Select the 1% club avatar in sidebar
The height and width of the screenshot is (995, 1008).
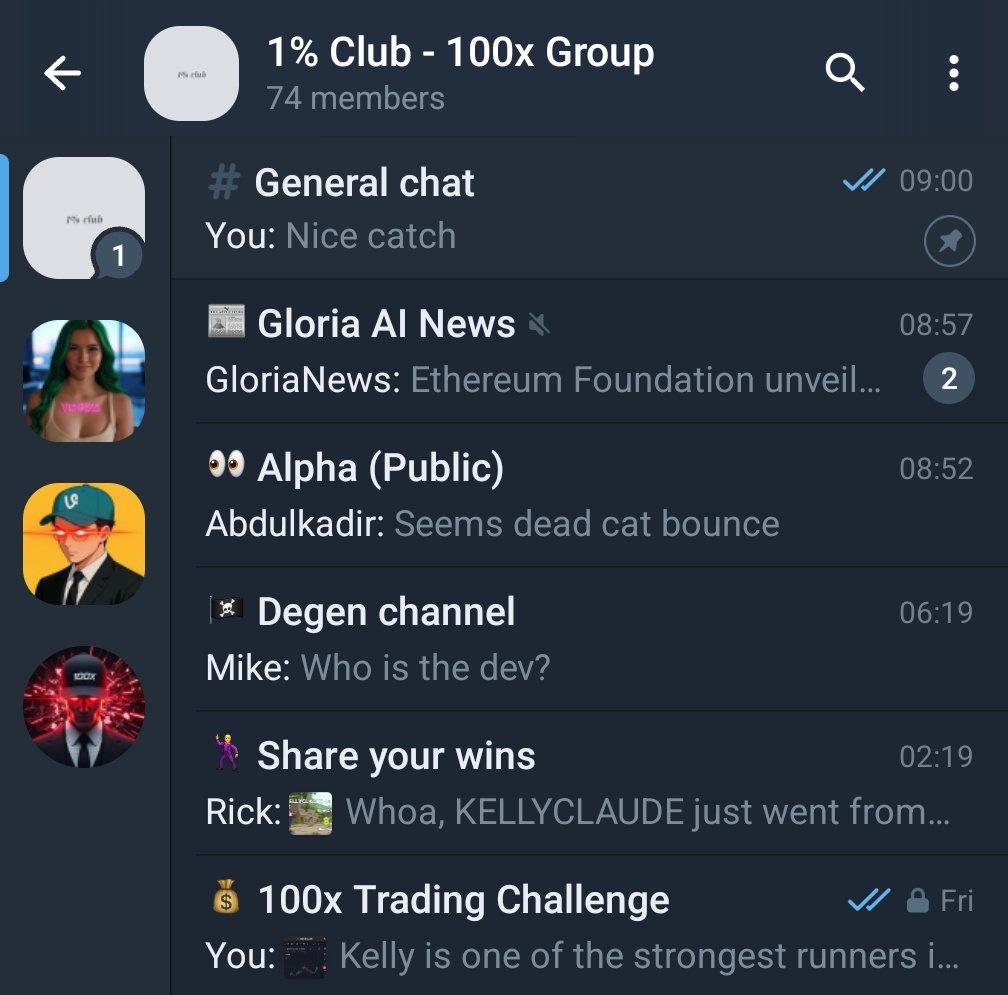point(84,217)
